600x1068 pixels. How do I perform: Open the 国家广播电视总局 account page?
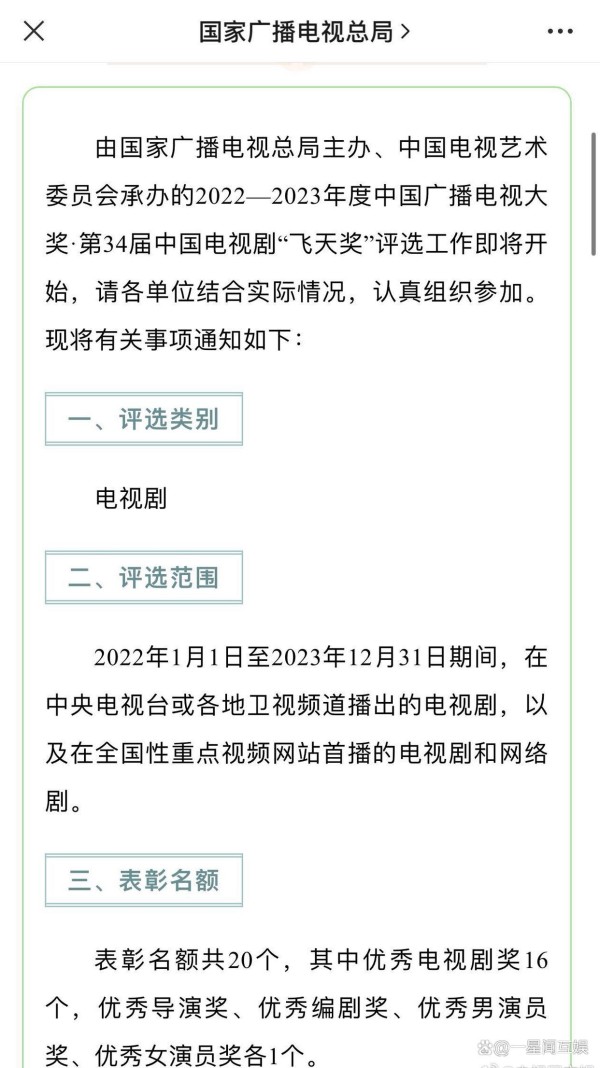[x=304, y=31]
